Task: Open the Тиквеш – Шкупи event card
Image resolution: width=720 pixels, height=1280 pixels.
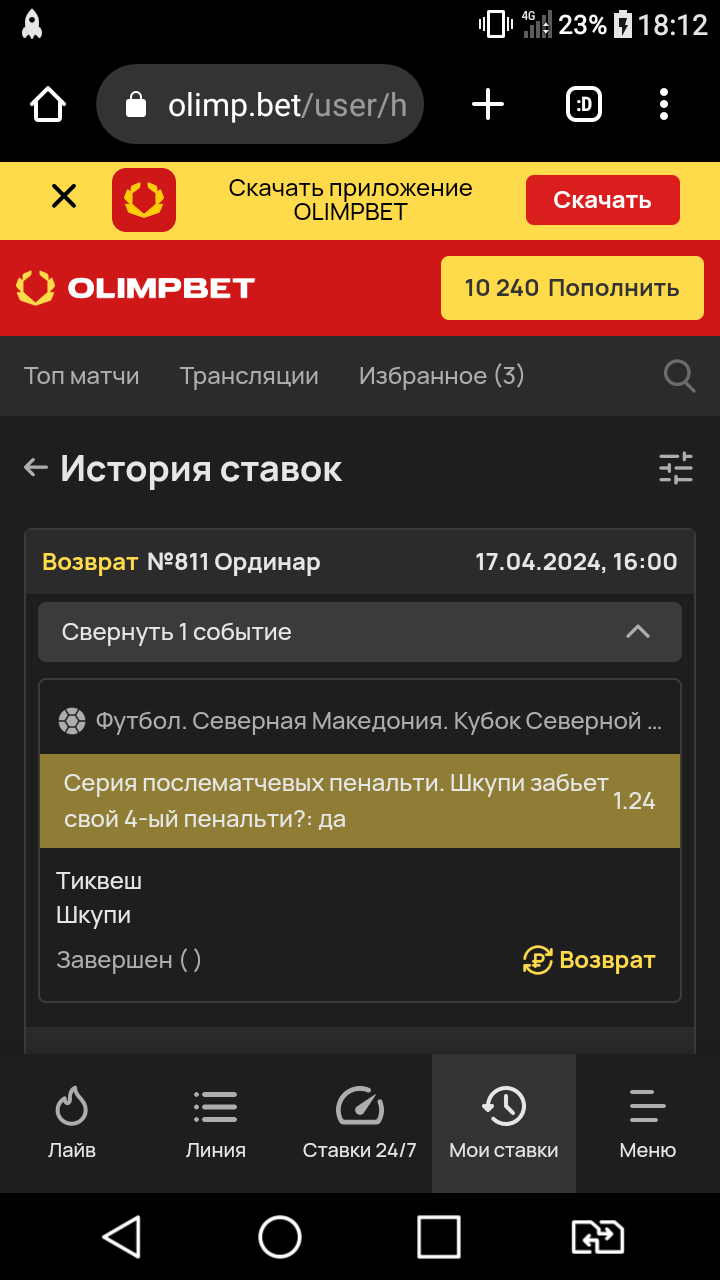Action: (300, 898)
